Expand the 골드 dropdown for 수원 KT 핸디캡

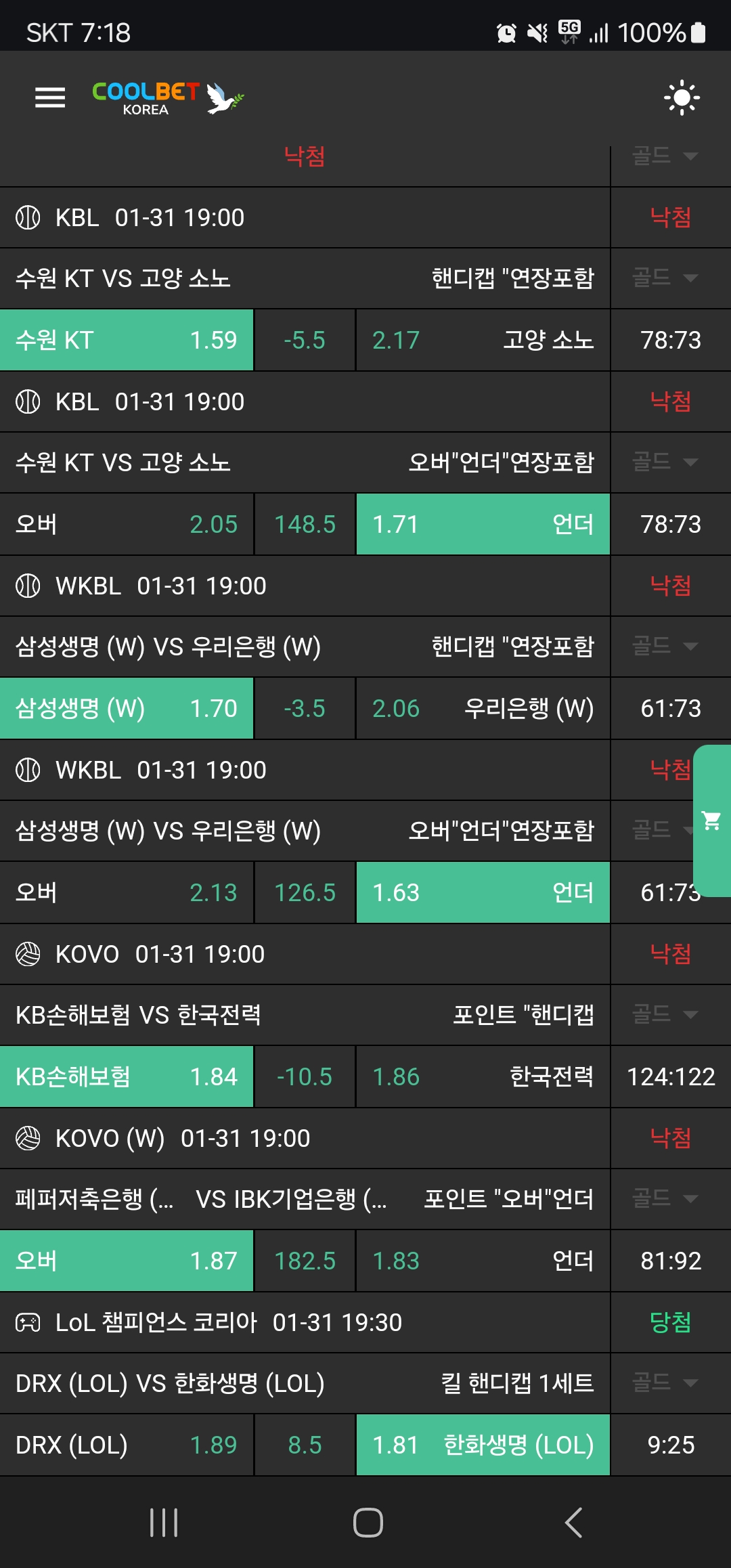point(665,278)
